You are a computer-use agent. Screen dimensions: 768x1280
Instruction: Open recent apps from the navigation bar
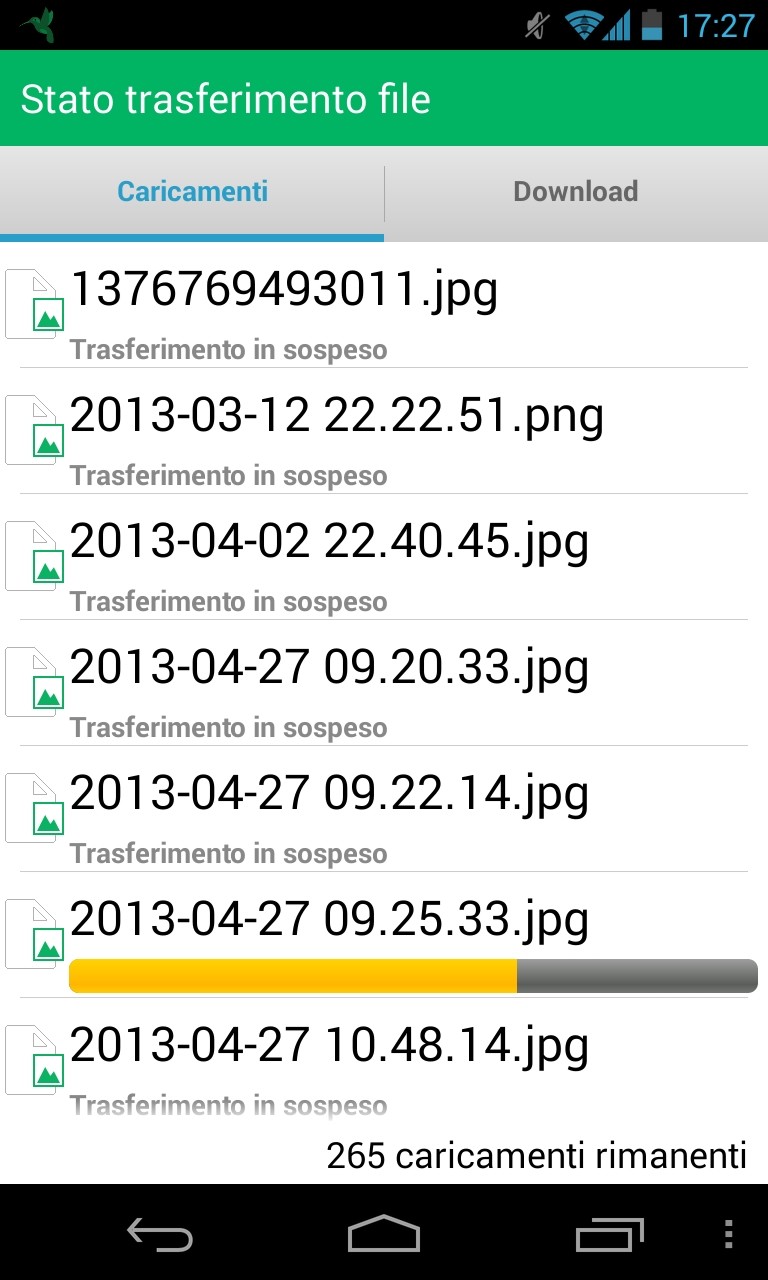click(x=610, y=1235)
